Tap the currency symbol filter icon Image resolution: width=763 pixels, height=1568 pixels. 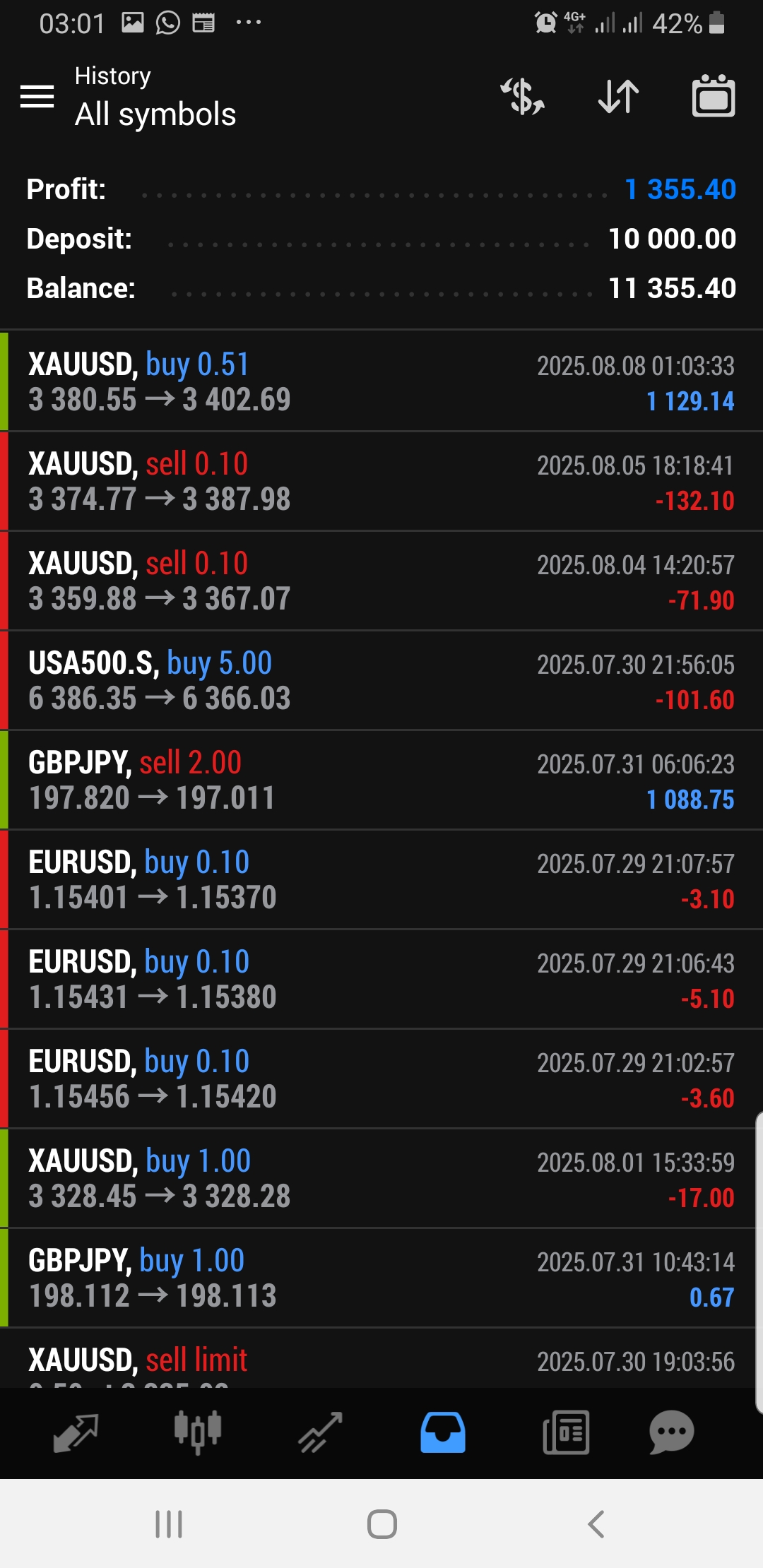[523, 97]
